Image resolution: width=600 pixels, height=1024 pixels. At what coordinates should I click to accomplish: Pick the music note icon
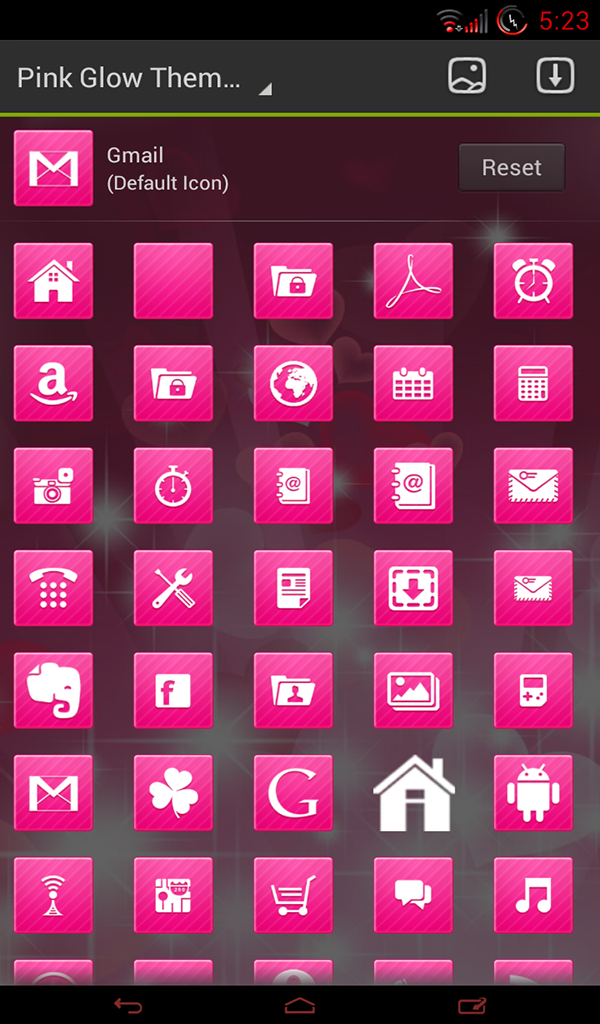[x=533, y=895]
